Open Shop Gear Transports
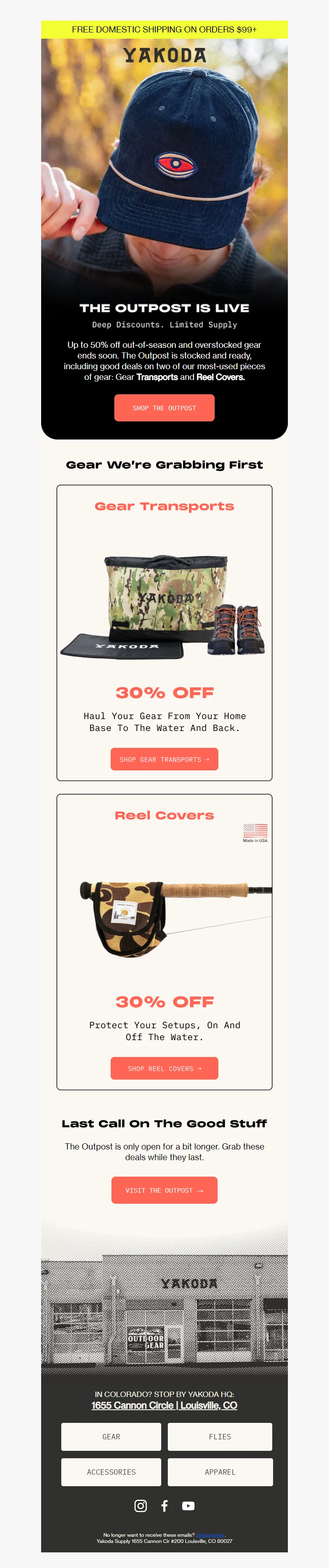The width and height of the screenshot is (329, 1568). point(164,759)
